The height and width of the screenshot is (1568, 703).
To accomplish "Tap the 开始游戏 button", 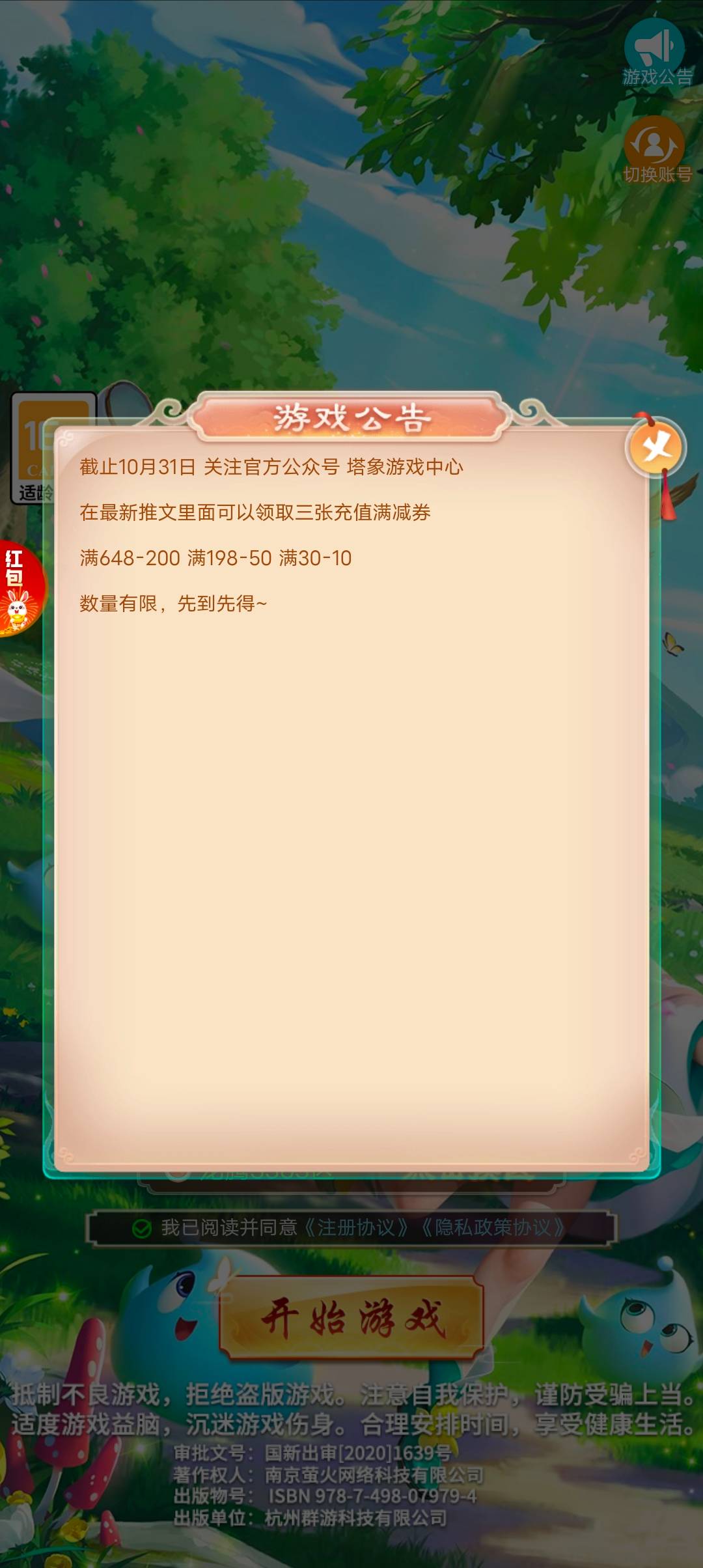I will (x=352, y=1318).
